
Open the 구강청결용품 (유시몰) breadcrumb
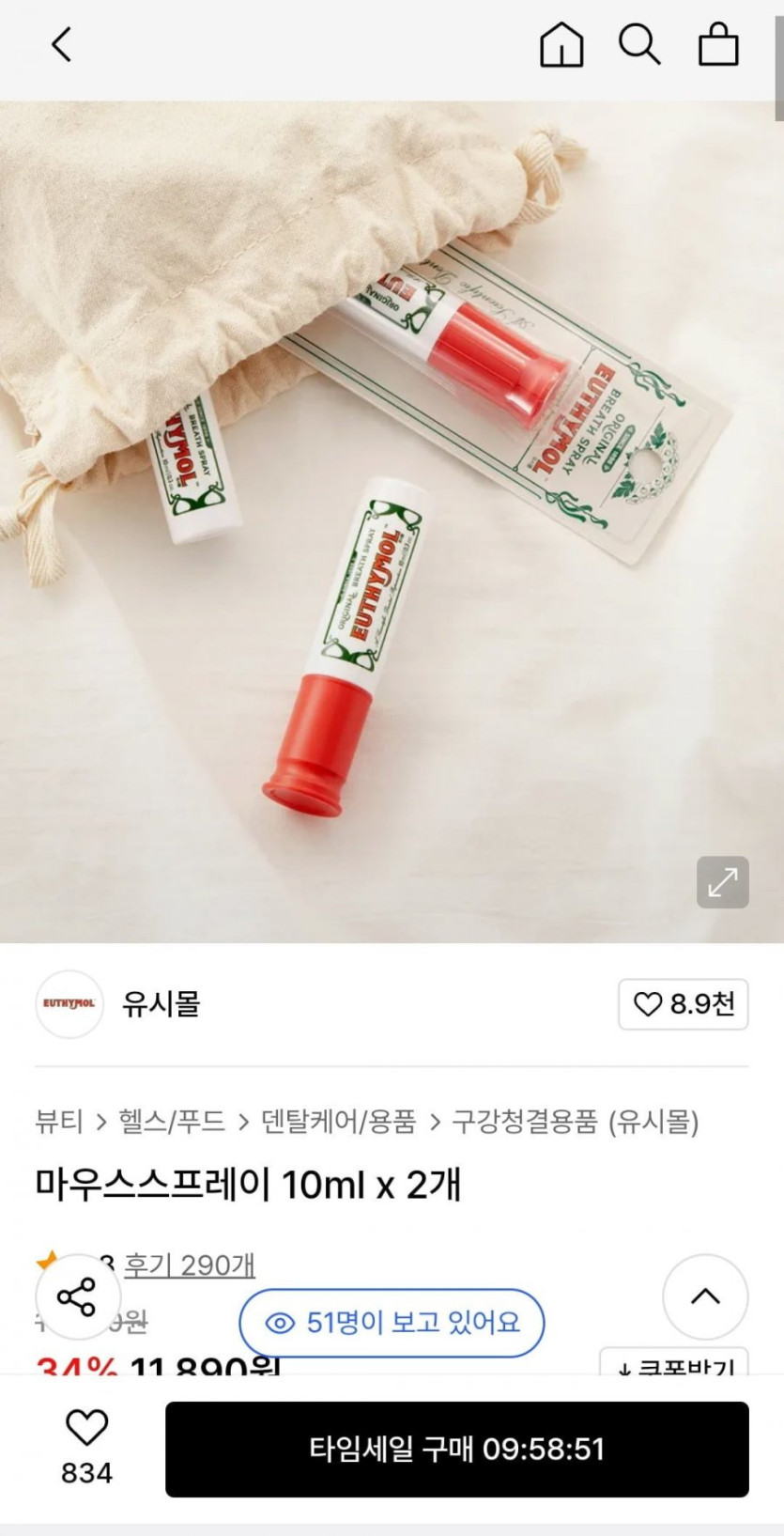click(575, 1122)
